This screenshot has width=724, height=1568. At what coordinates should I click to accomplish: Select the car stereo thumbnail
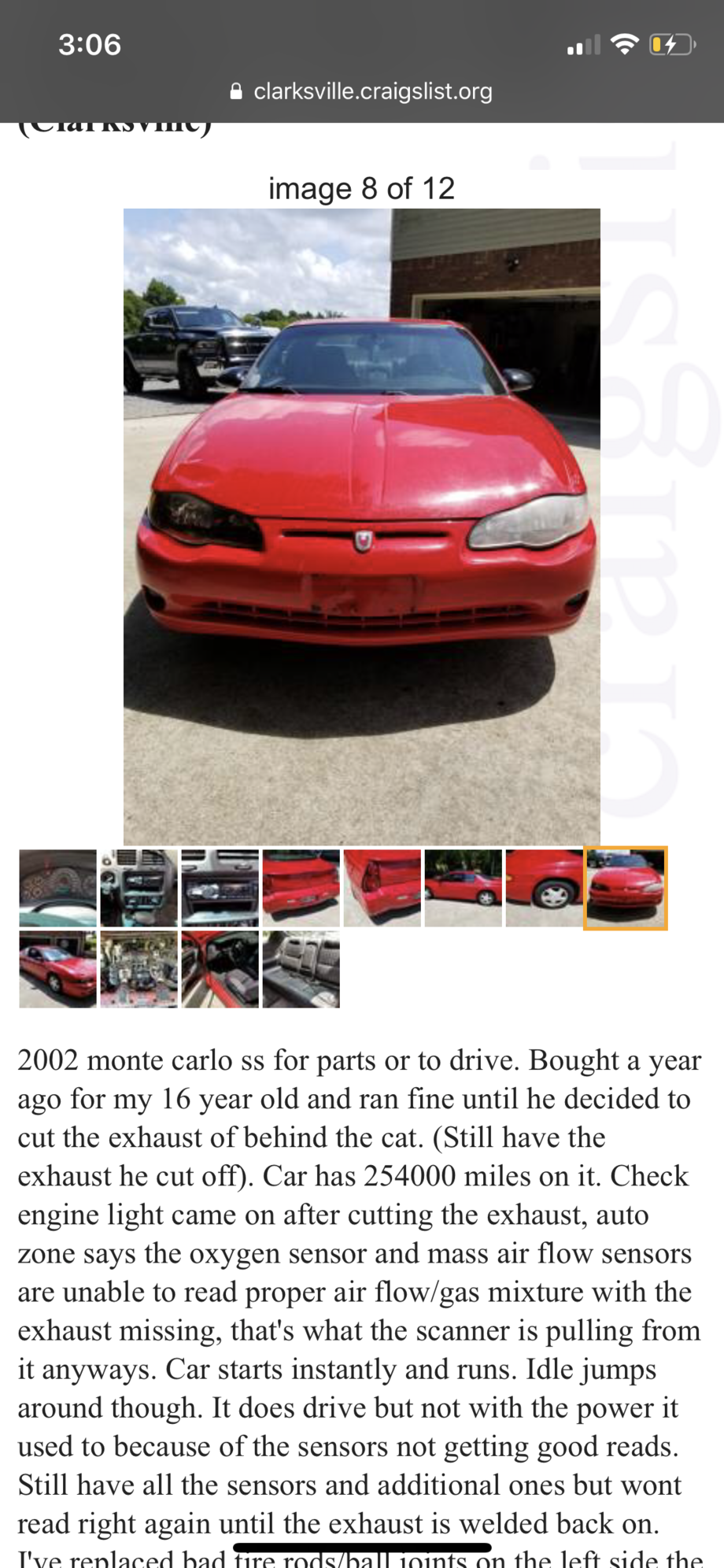220,888
